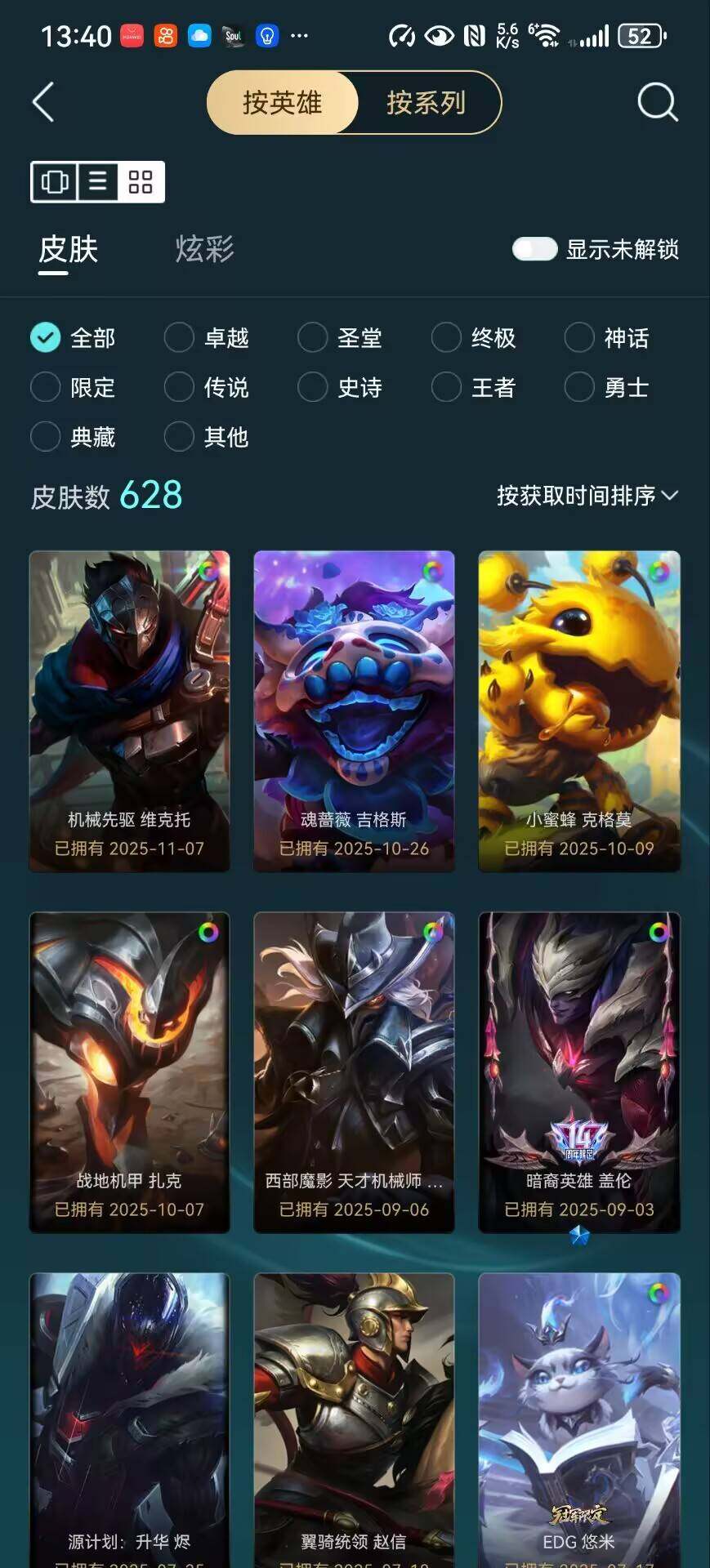Choose the 史诗 filter
This screenshot has height=1568, width=710.
coord(312,387)
